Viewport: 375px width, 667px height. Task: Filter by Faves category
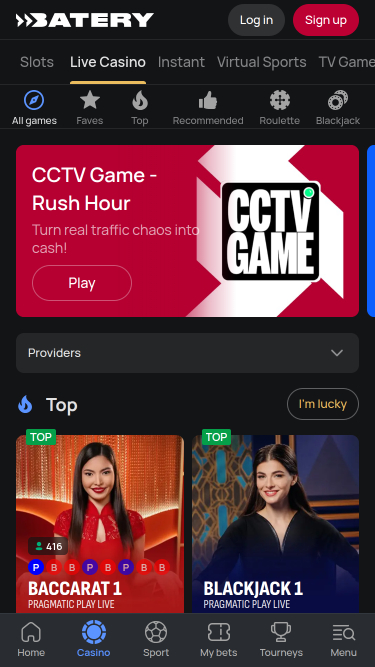pos(90,108)
